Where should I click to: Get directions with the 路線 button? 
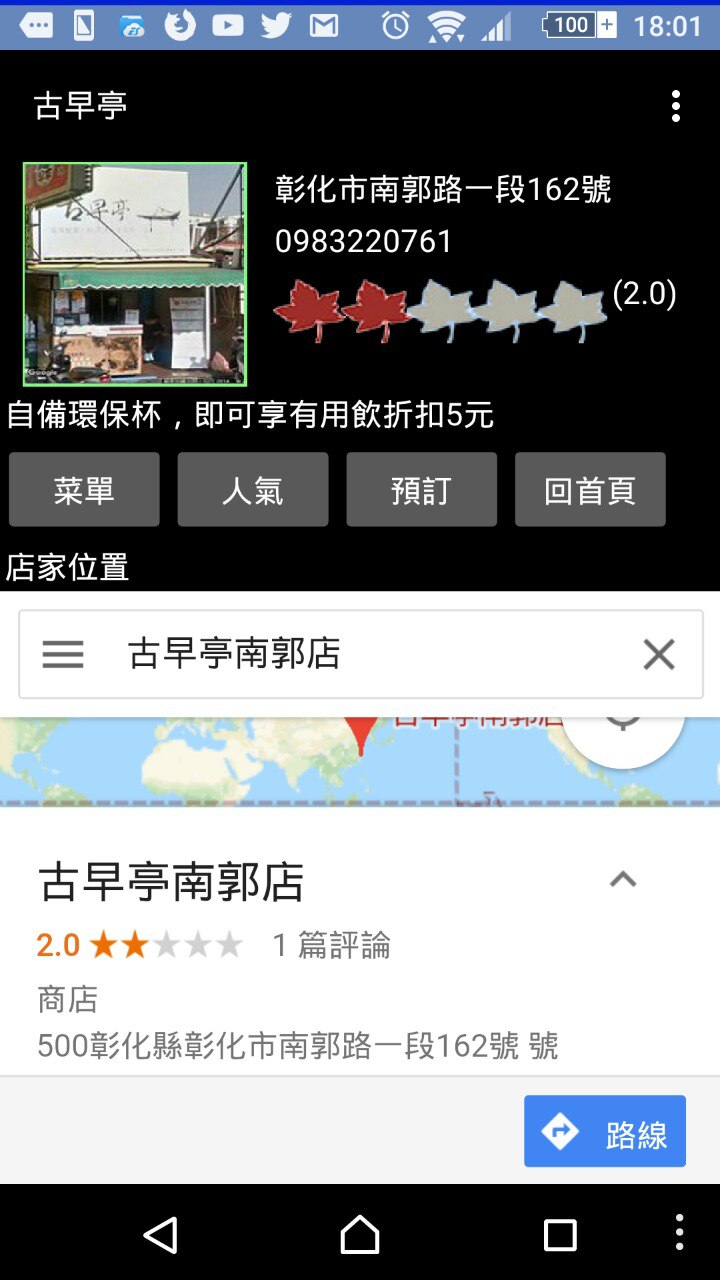click(x=605, y=1132)
